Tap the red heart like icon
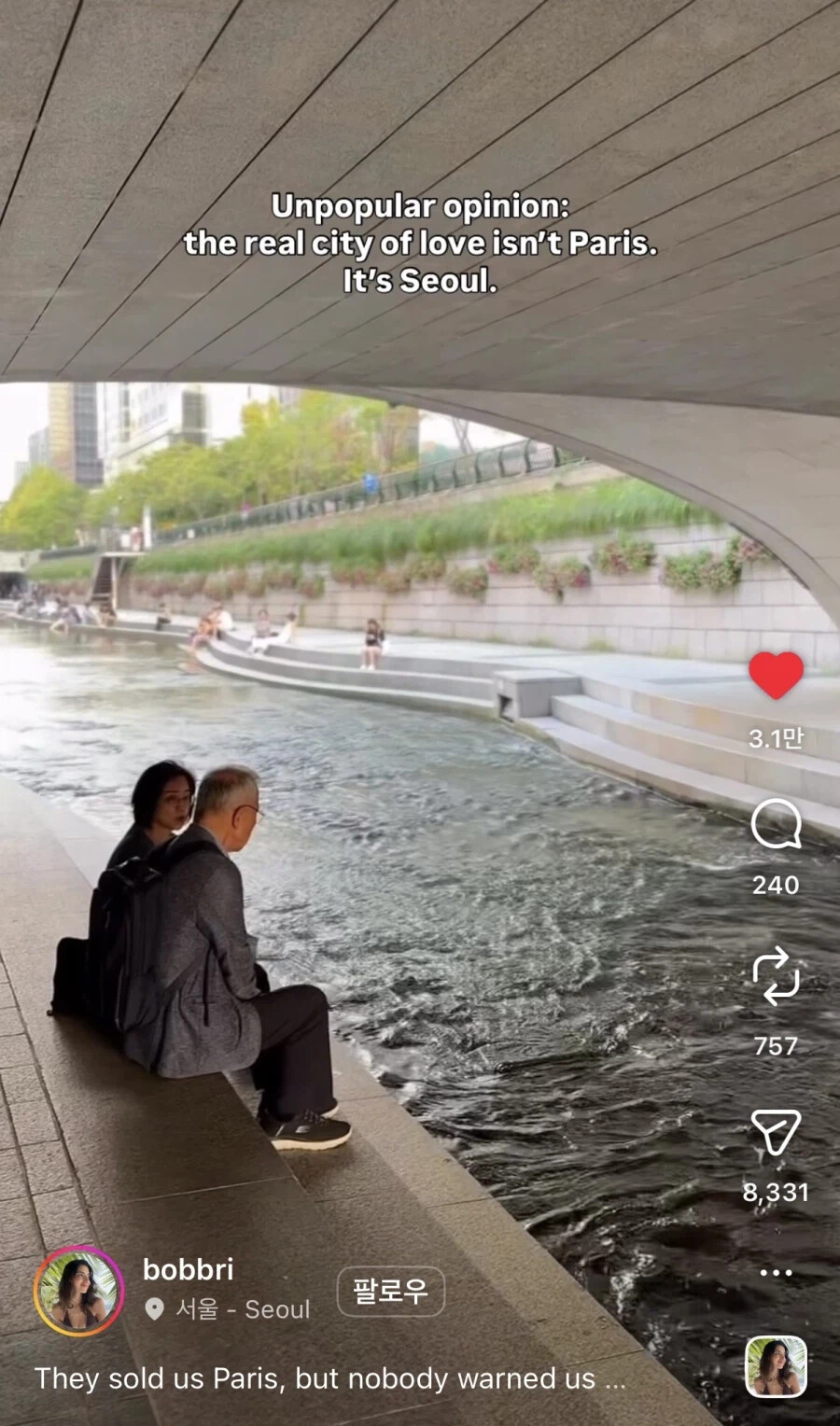This screenshot has height=1426, width=840. coord(776,676)
